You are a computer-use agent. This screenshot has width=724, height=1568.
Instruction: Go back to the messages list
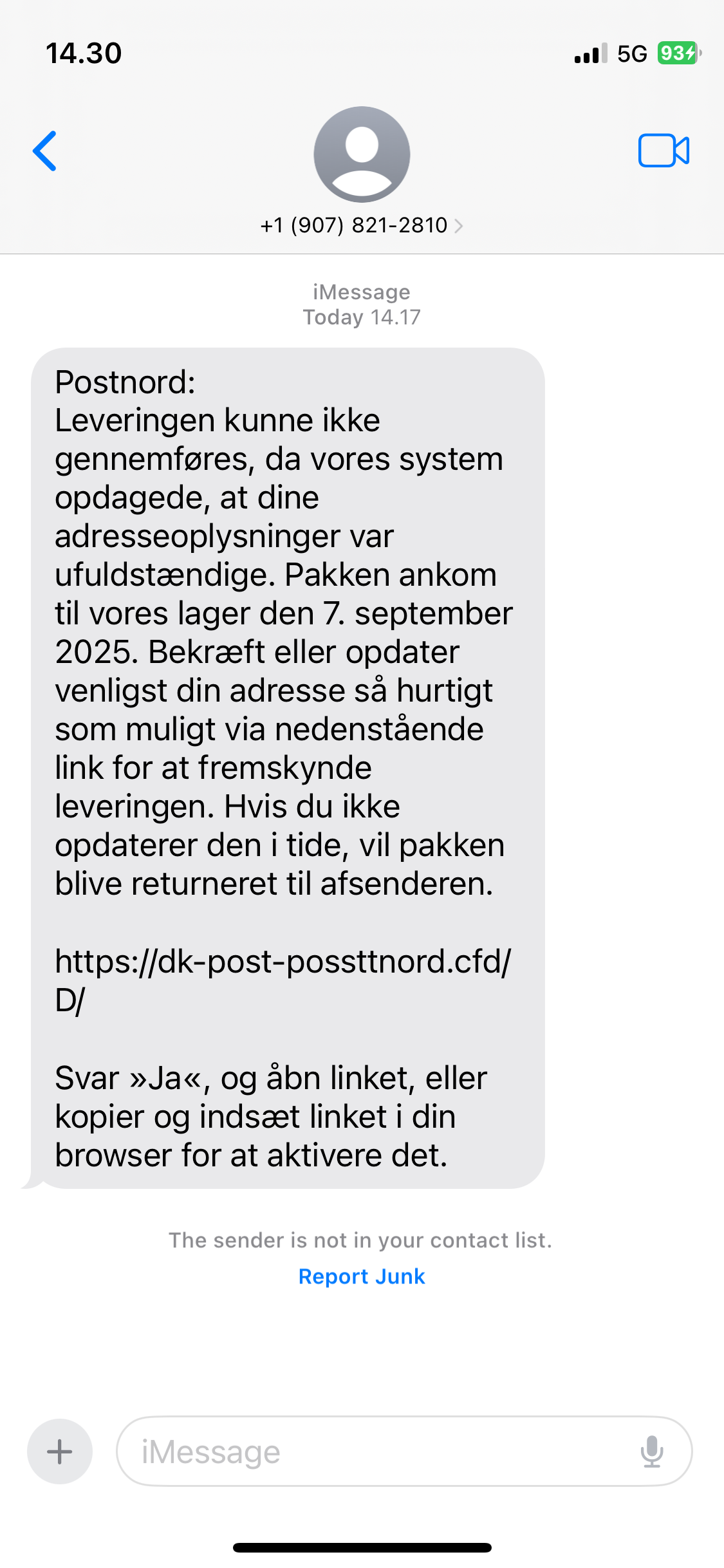point(45,151)
